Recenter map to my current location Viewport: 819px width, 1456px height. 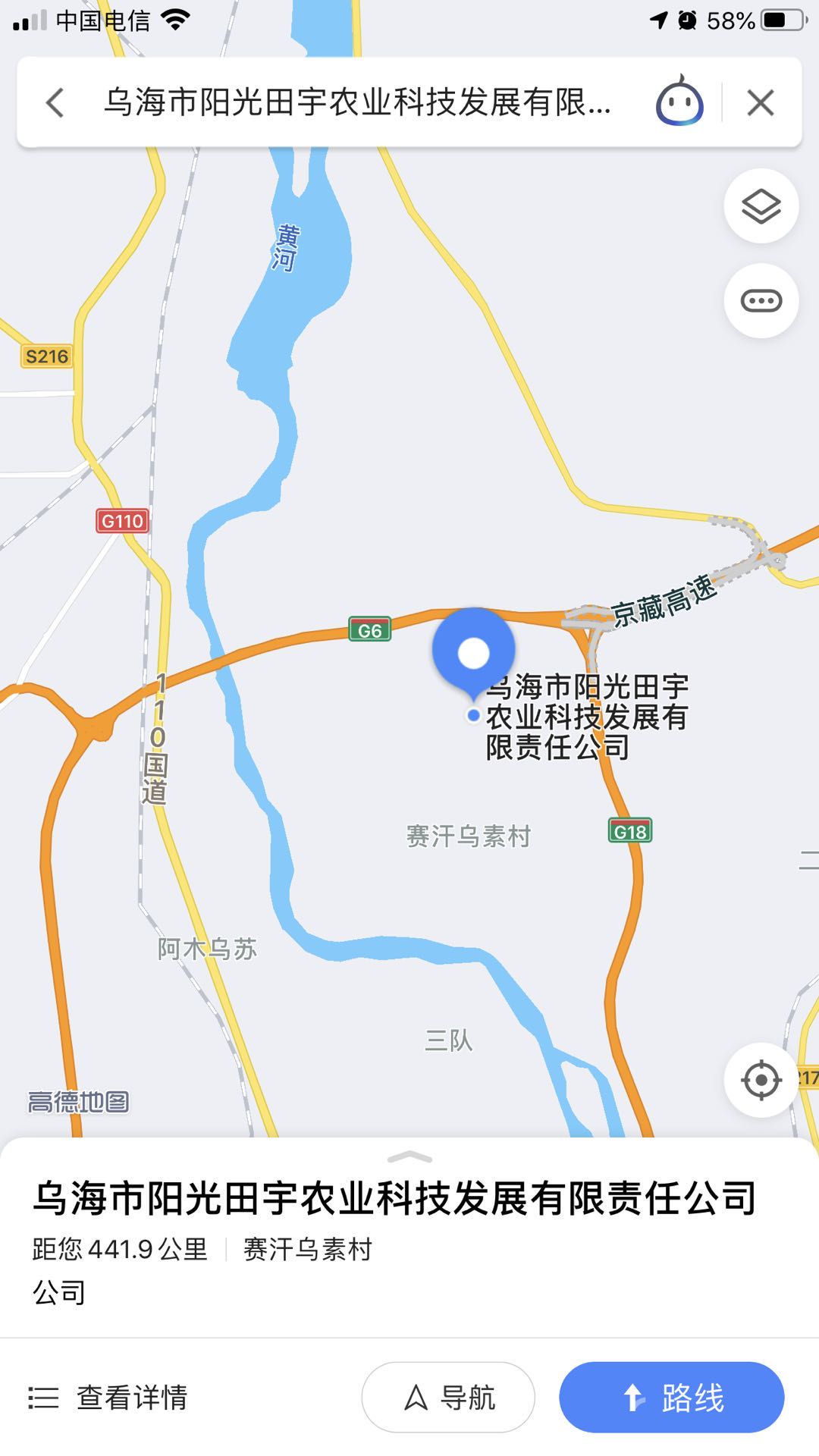[x=761, y=1079]
